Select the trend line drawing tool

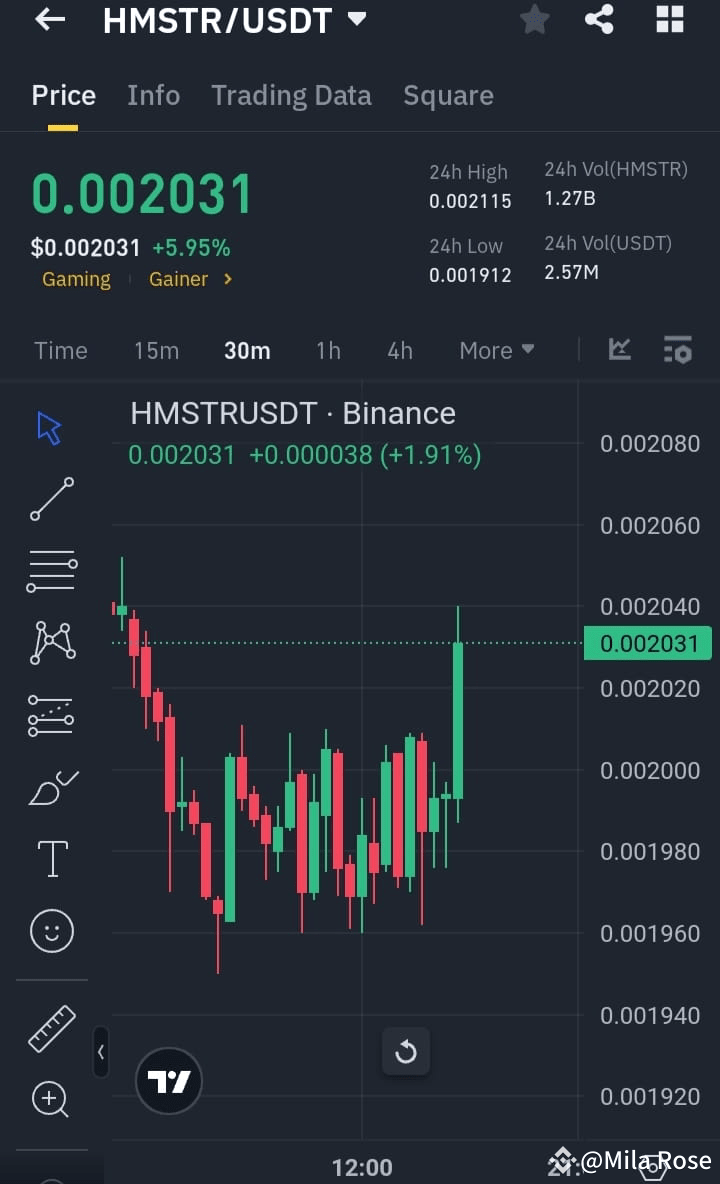coord(50,498)
